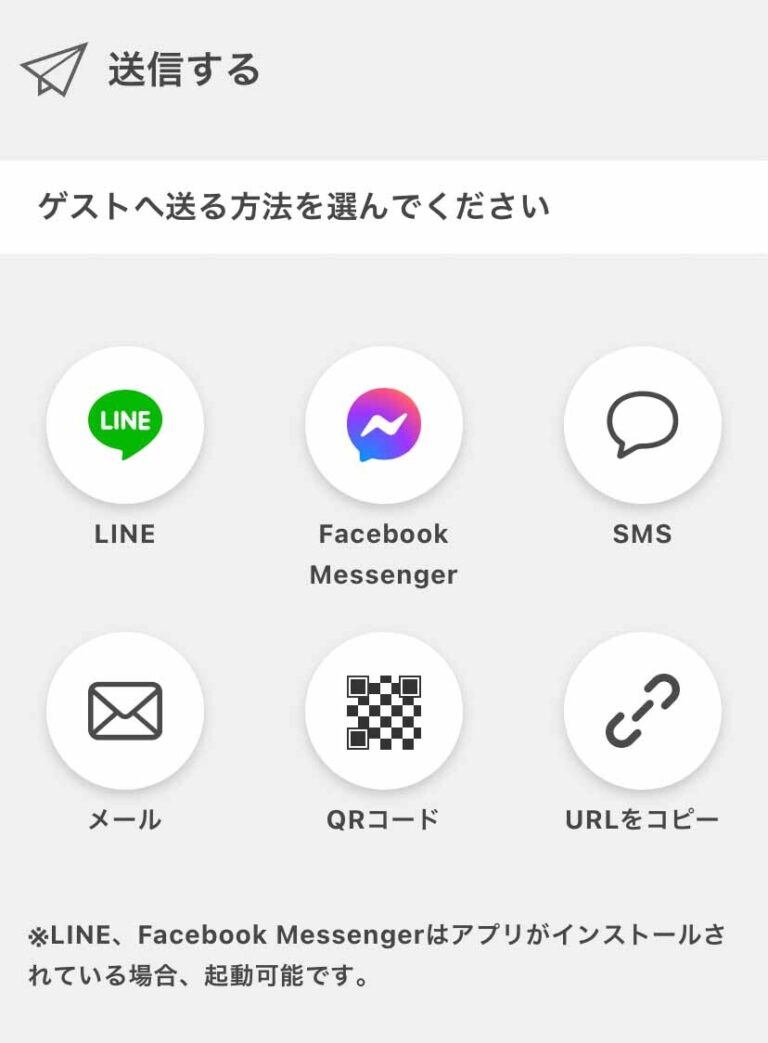Click the chat bubble to send via SMS
768x1043 pixels.
tap(640, 424)
